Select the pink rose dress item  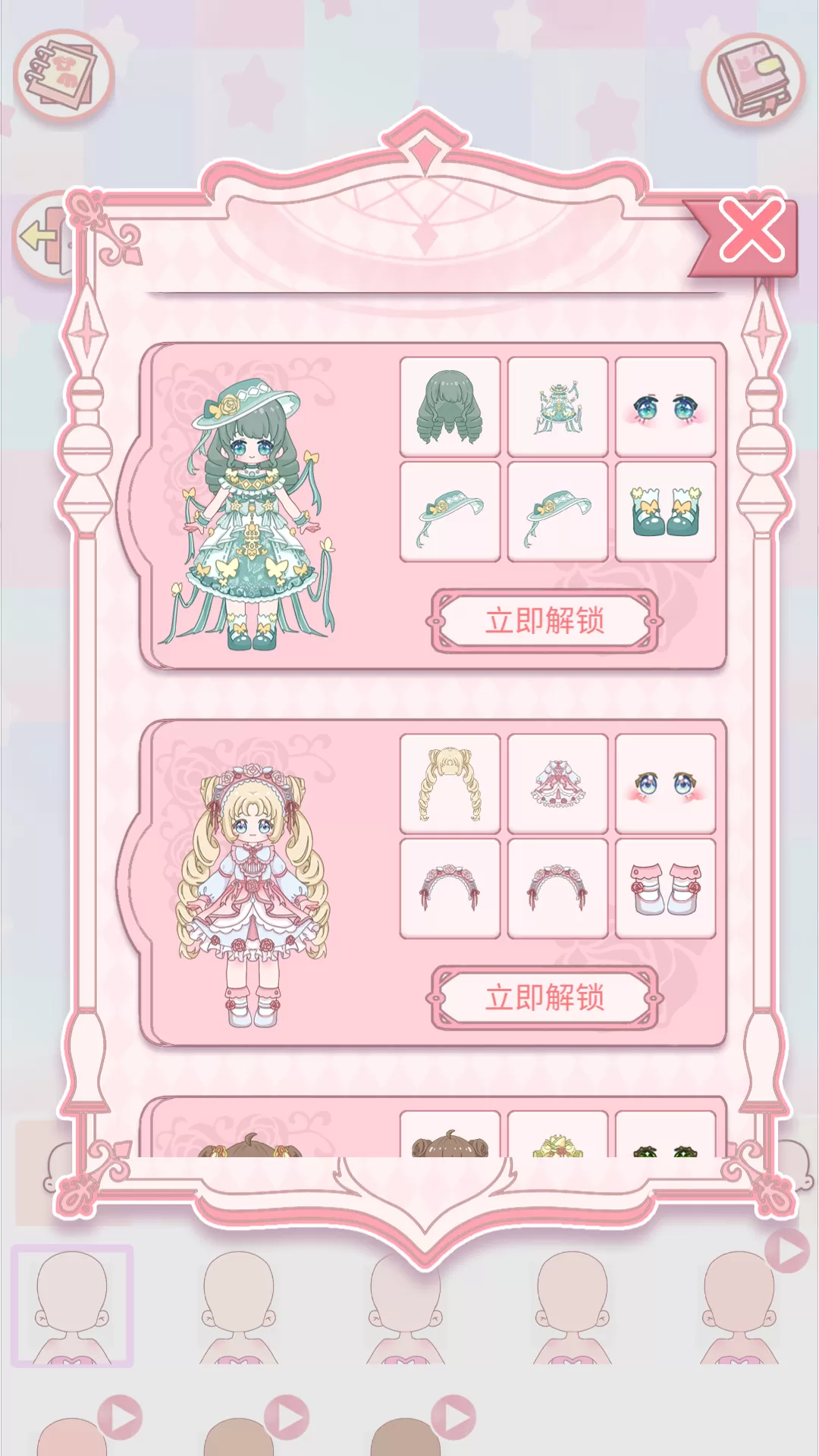pos(557,783)
